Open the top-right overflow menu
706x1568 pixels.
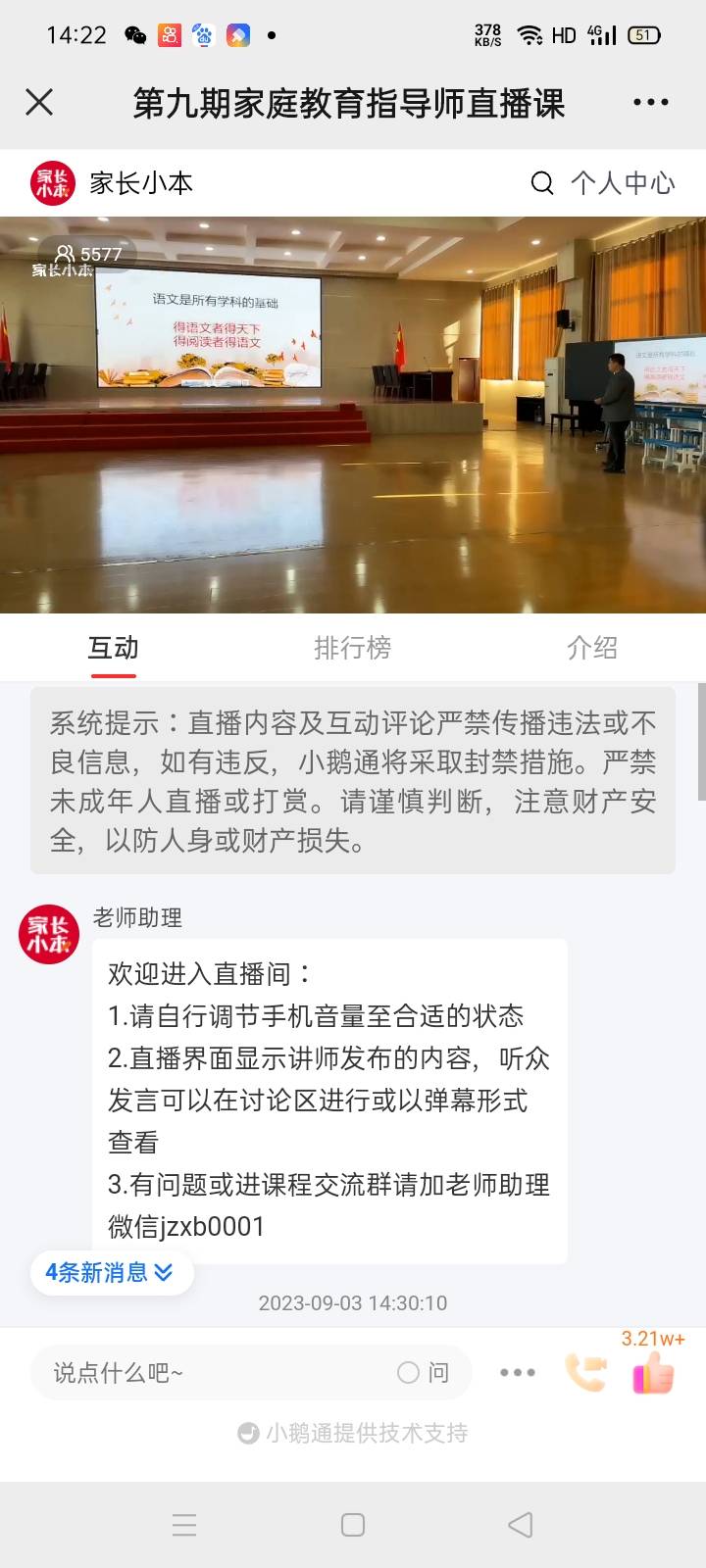point(650,102)
